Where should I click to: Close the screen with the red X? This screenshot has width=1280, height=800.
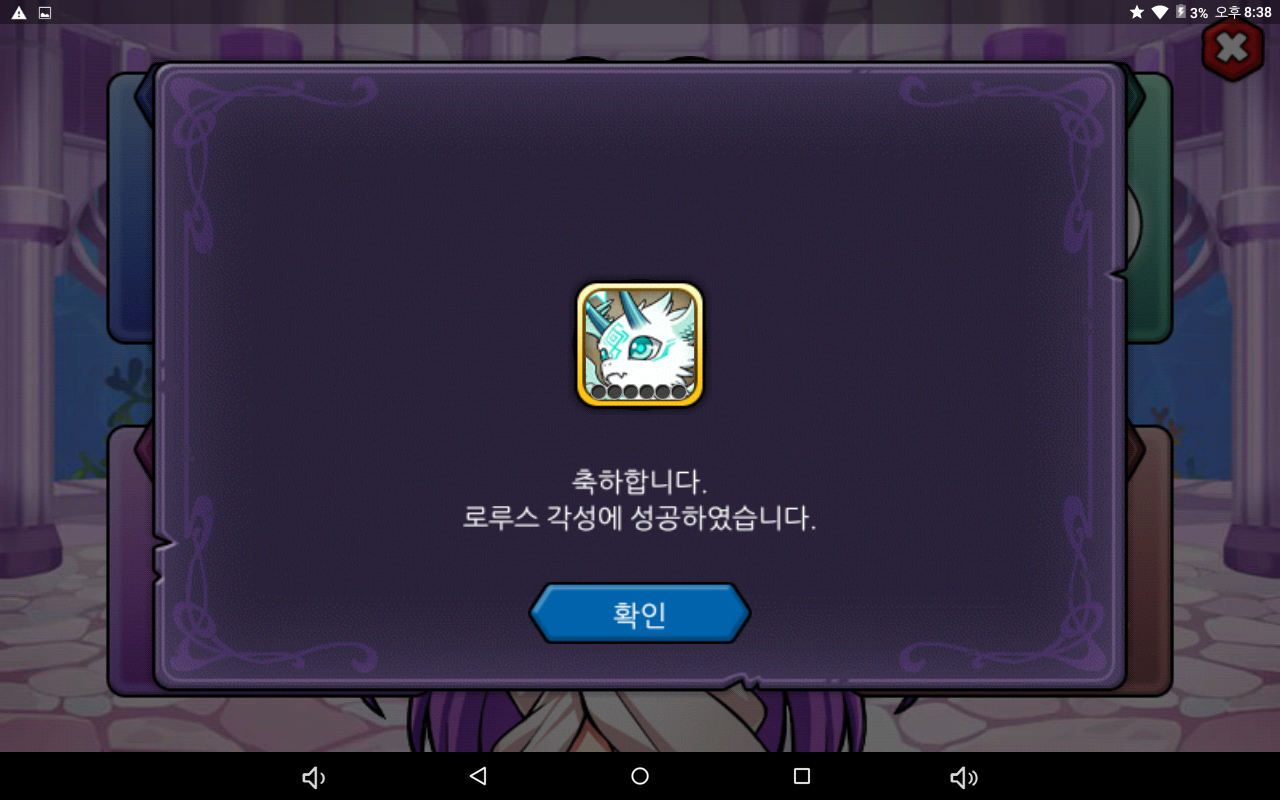click(x=1232, y=48)
